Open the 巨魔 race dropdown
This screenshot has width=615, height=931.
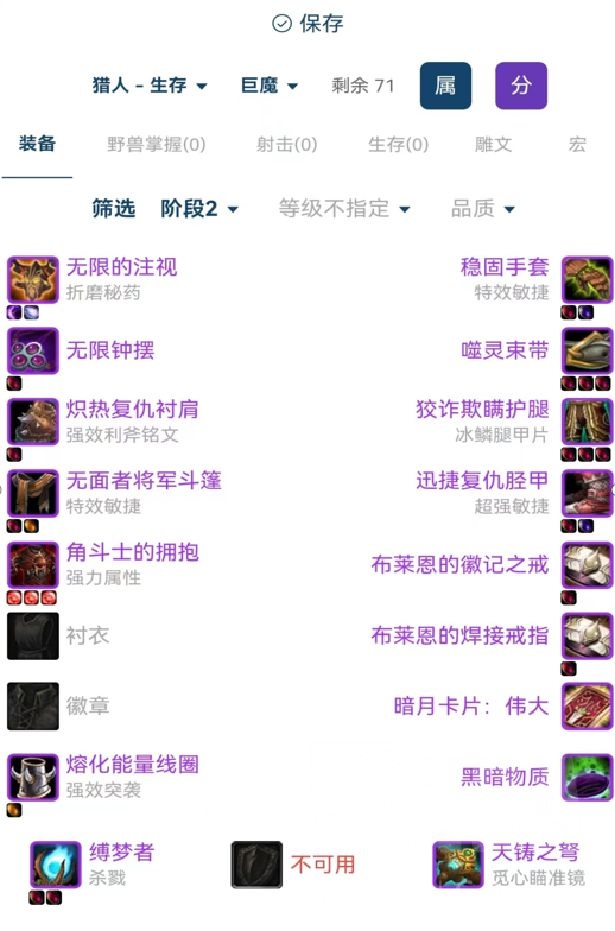coord(269,86)
